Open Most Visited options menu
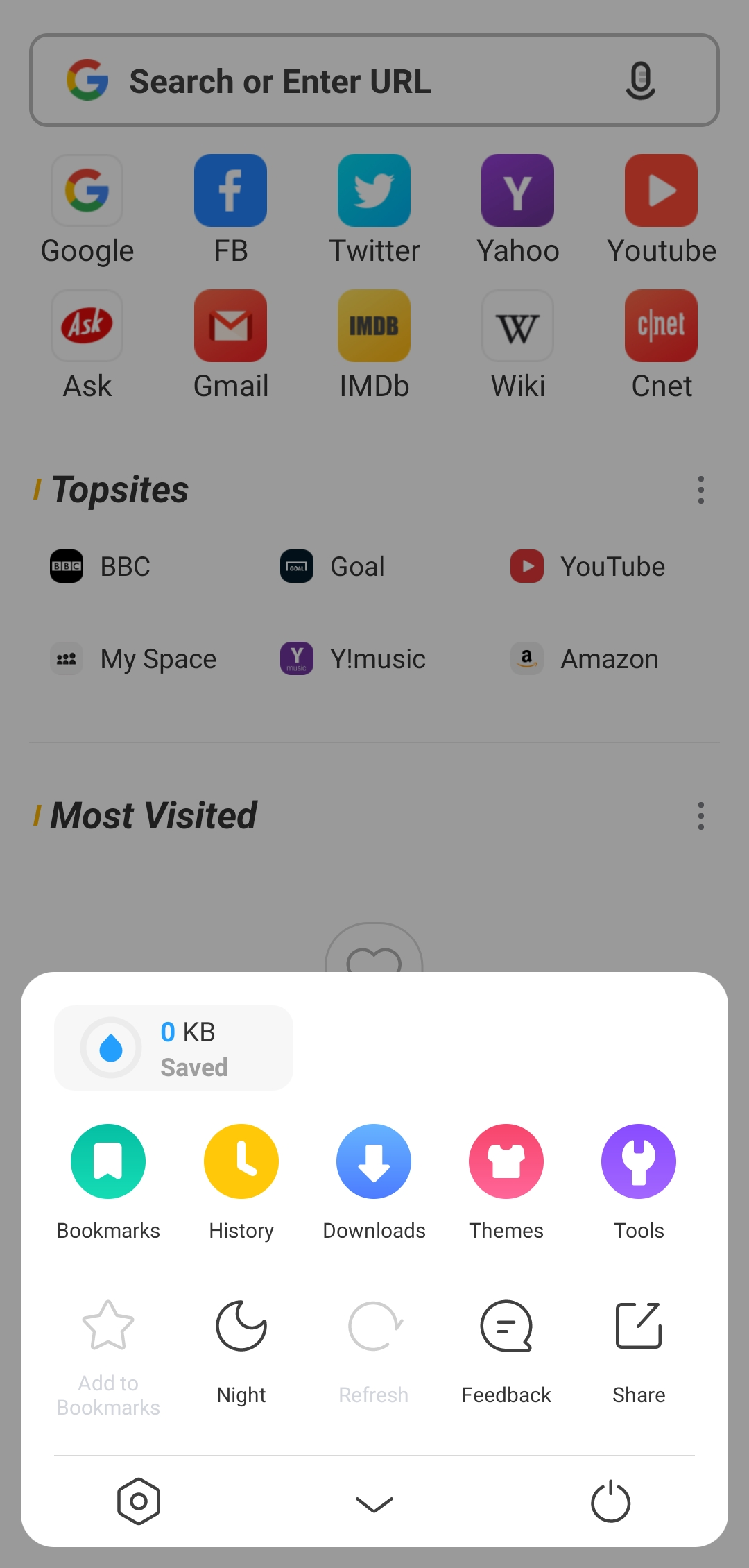This screenshot has height=1568, width=749. (x=700, y=817)
